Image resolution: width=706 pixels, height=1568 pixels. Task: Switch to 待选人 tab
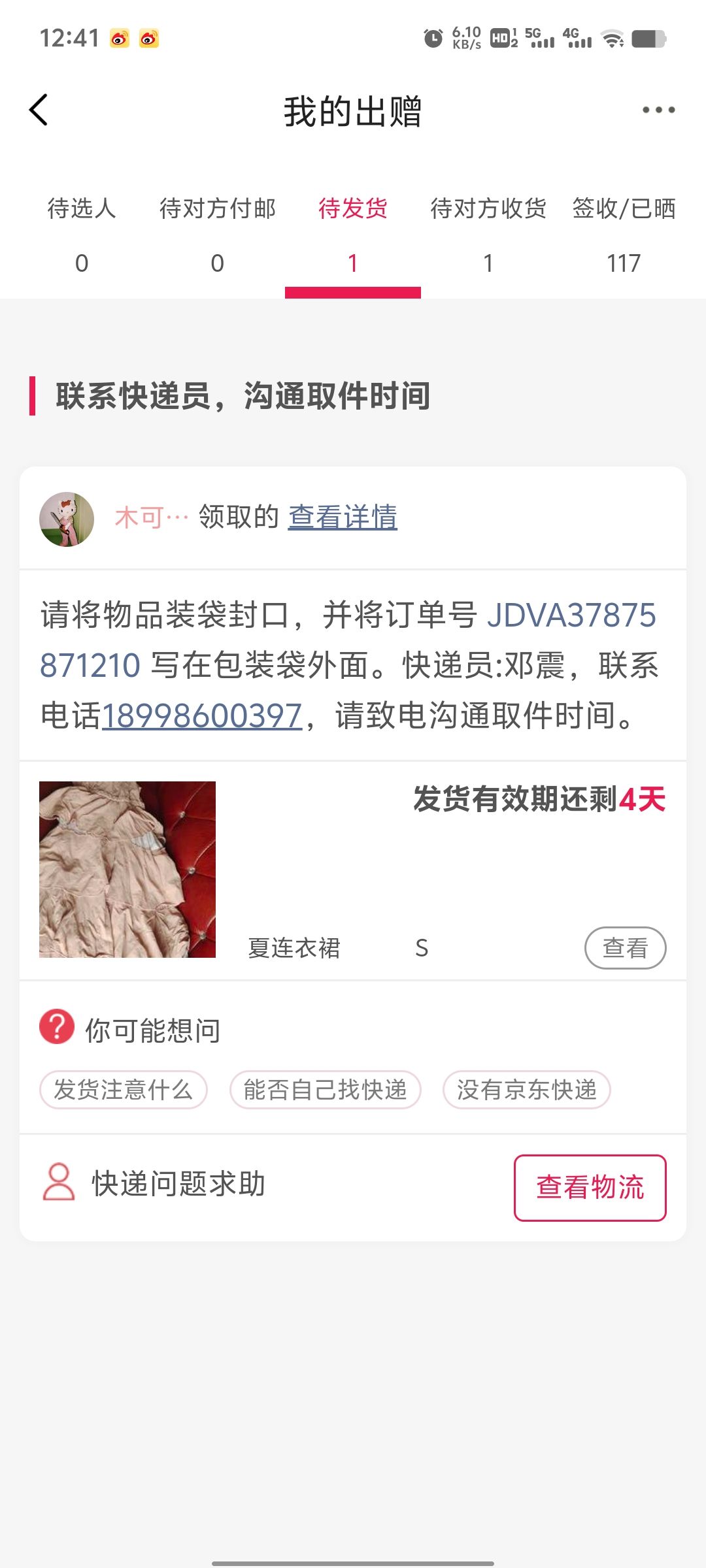[x=82, y=234]
